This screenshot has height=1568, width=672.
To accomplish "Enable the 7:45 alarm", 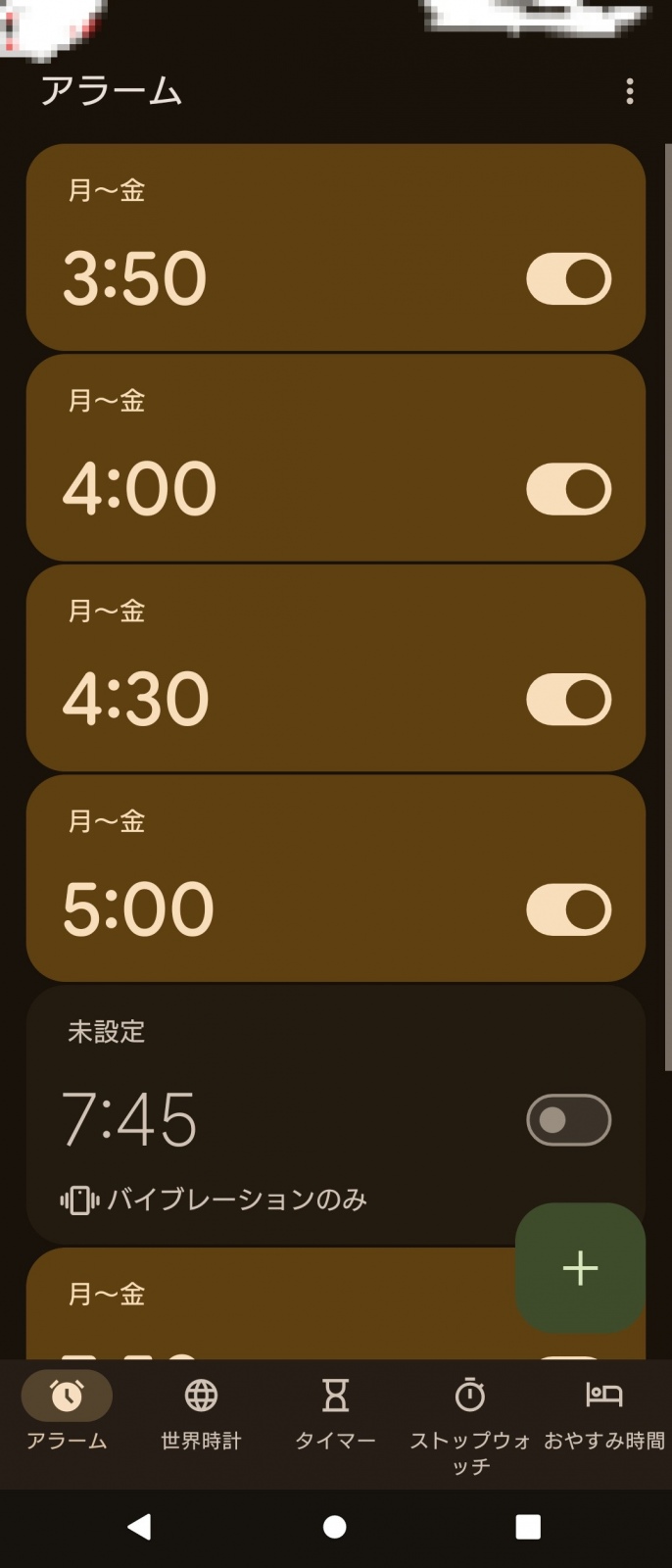I will tap(568, 1120).
